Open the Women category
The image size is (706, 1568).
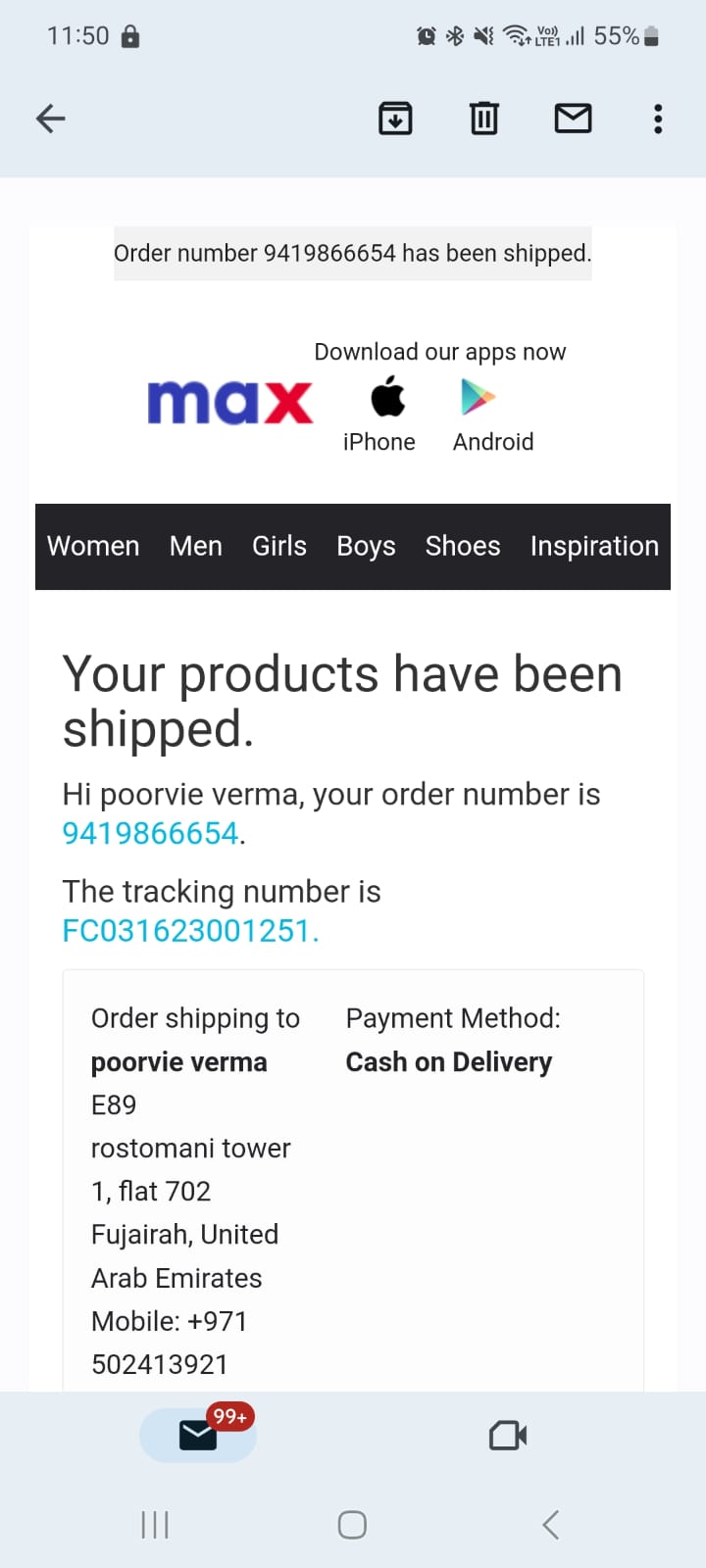93,546
